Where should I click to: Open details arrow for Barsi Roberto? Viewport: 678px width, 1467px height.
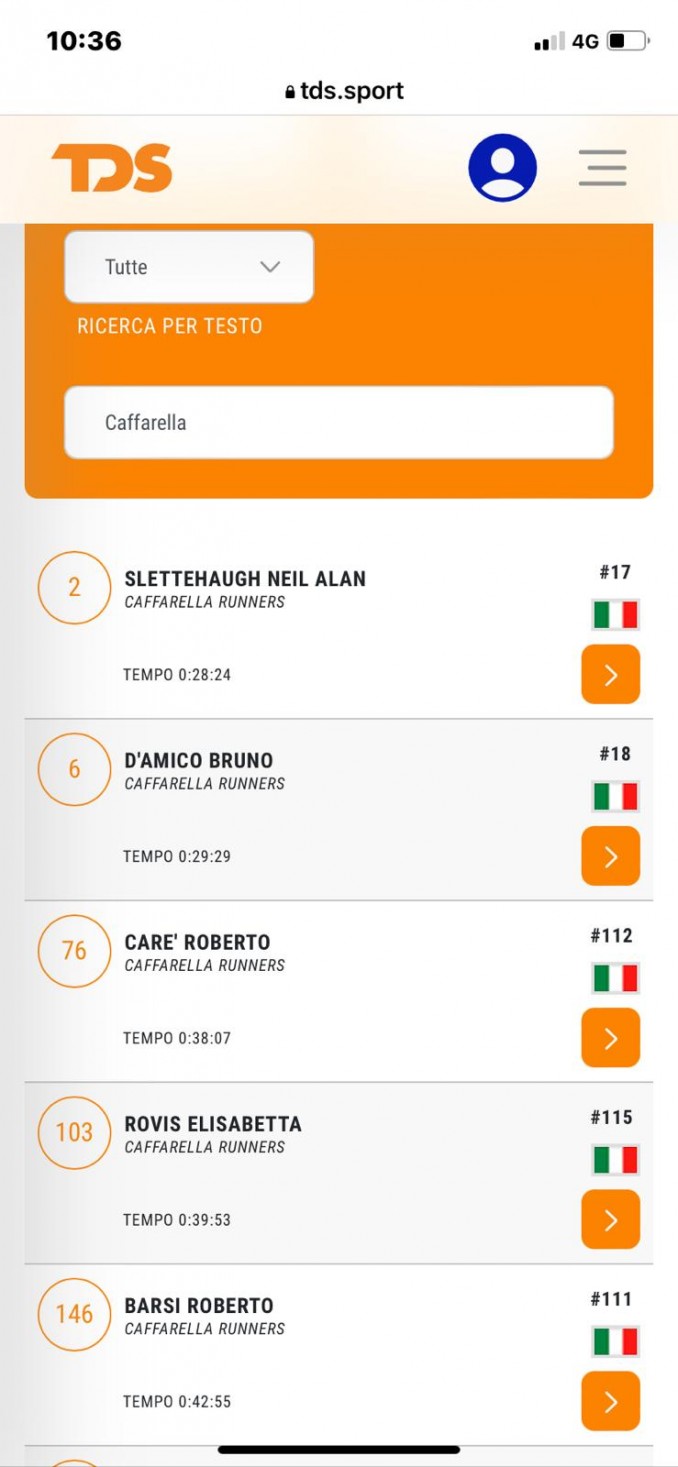pos(610,1401)
